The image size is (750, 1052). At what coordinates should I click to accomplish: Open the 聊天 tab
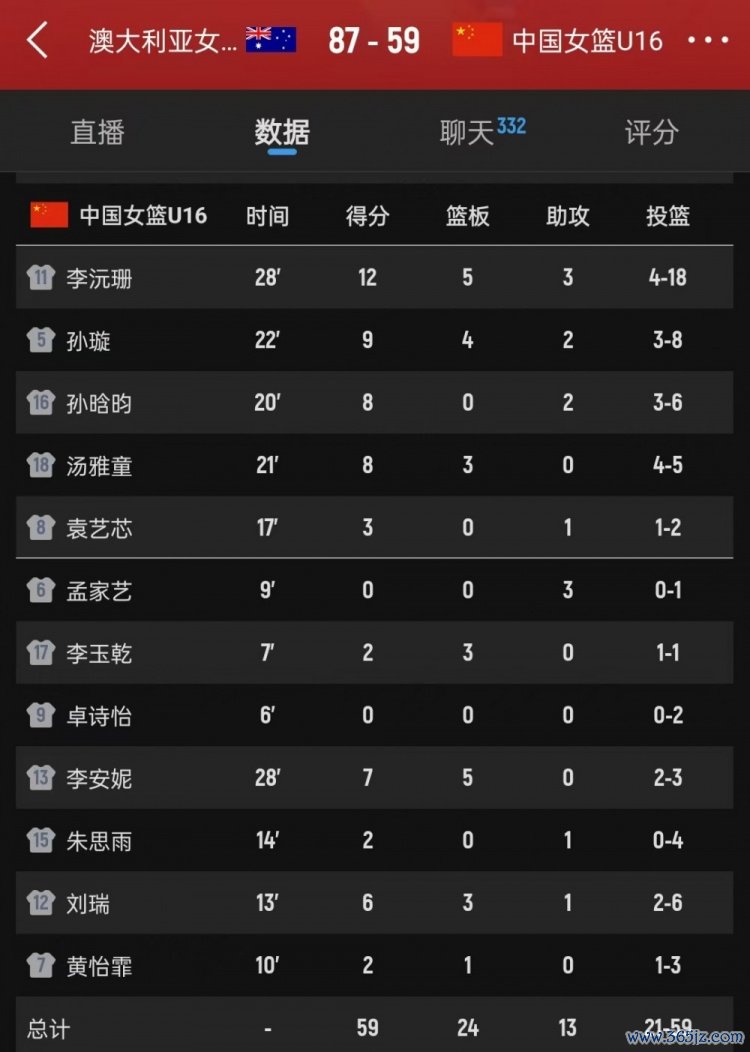click(x=468, y=132)
